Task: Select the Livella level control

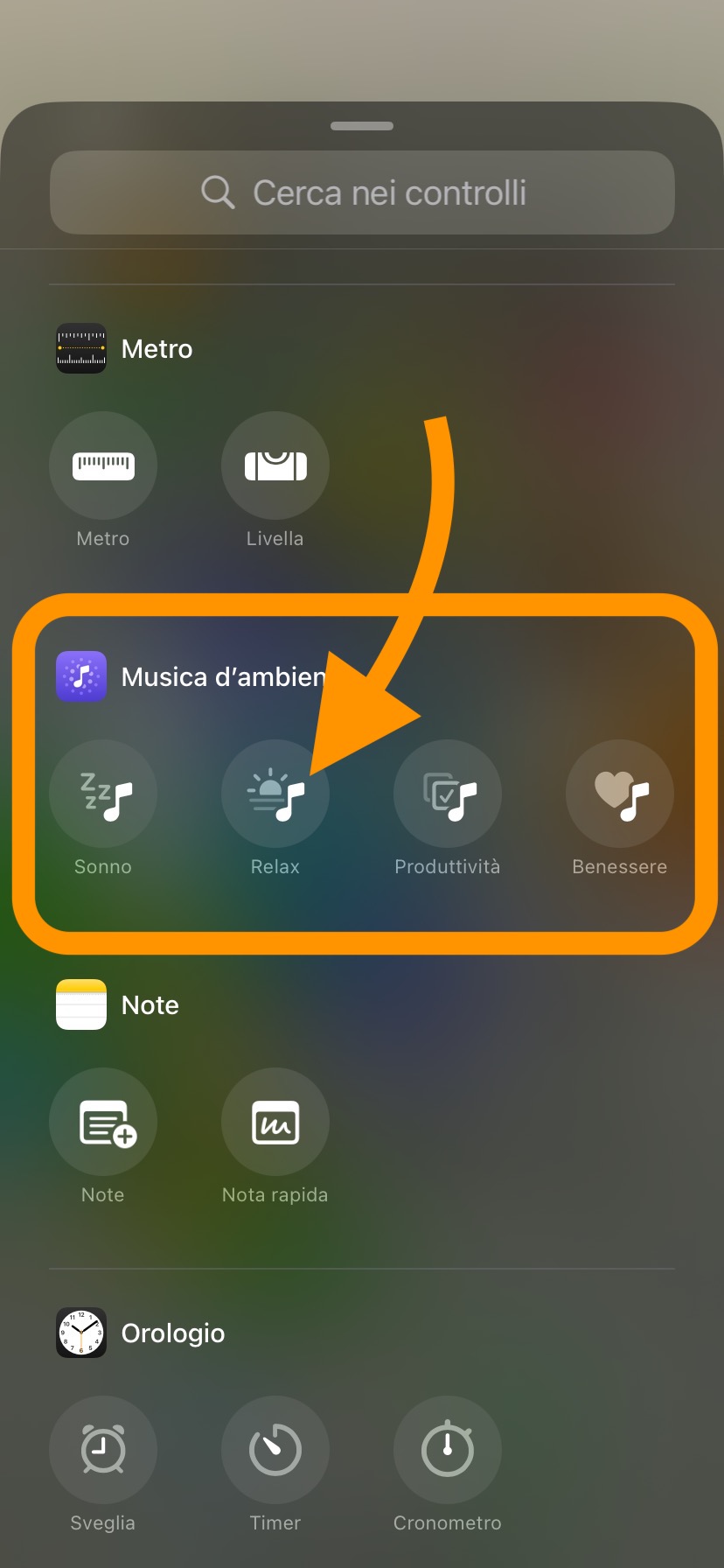Action: coord(275,465)
